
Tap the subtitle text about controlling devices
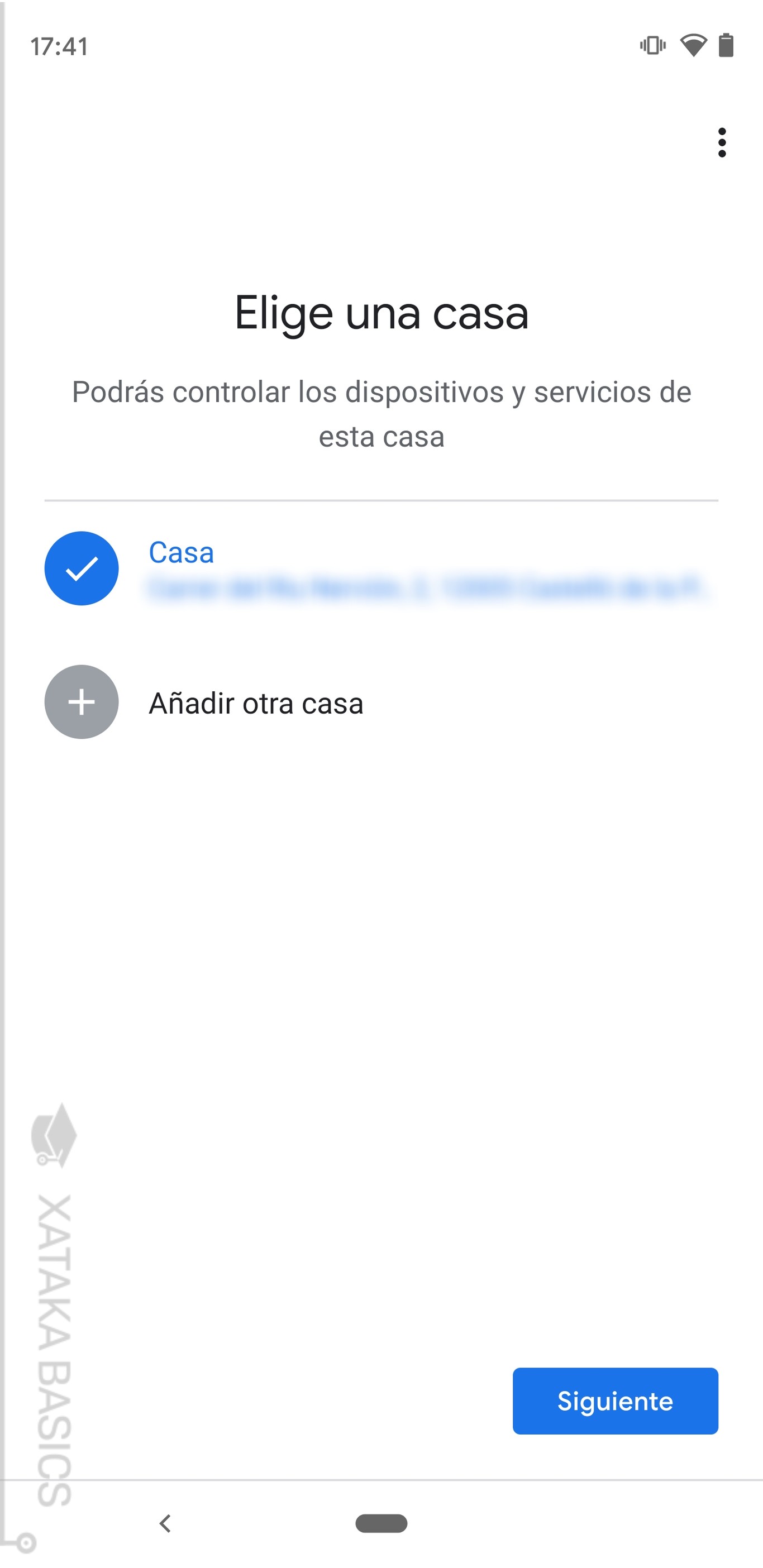coord(381,413)
